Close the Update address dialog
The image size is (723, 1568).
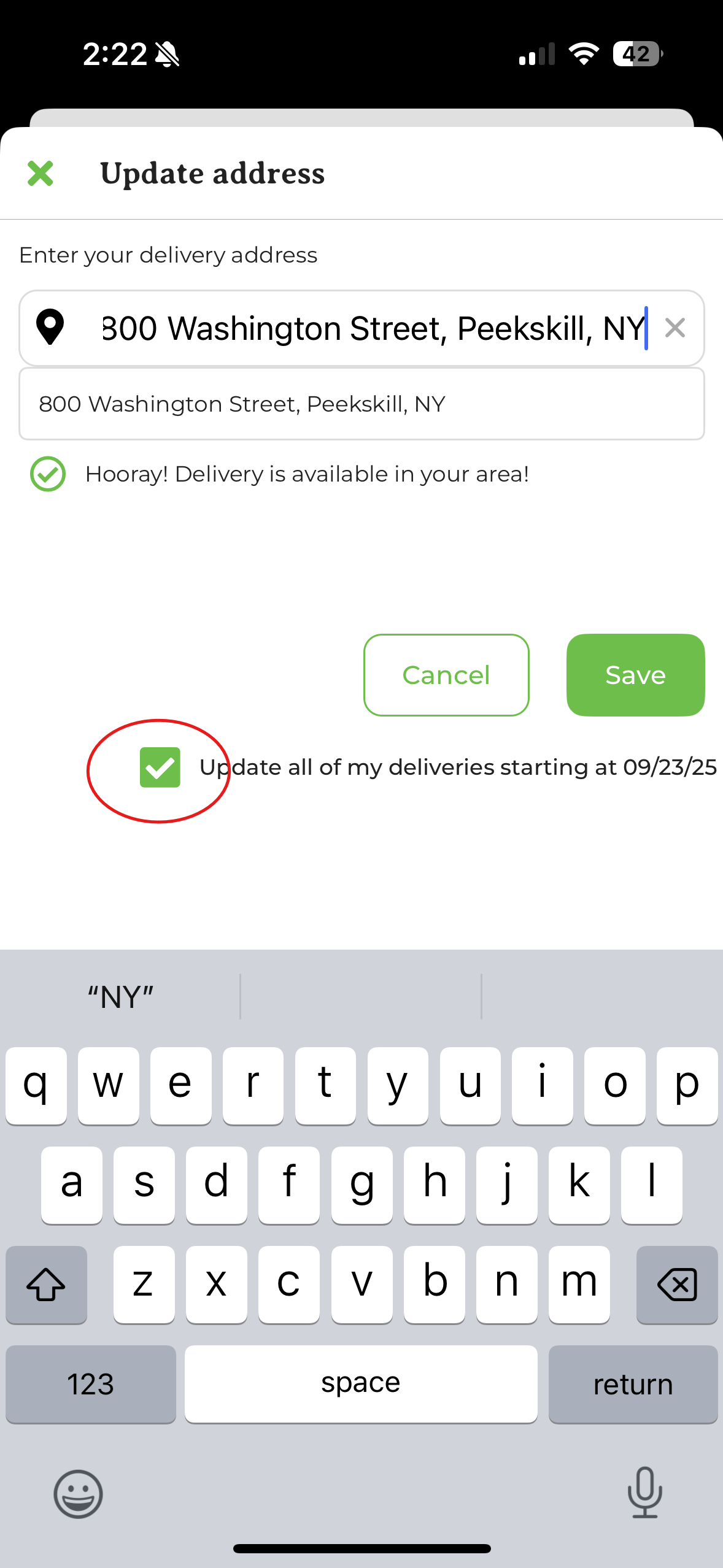point(41,174)
